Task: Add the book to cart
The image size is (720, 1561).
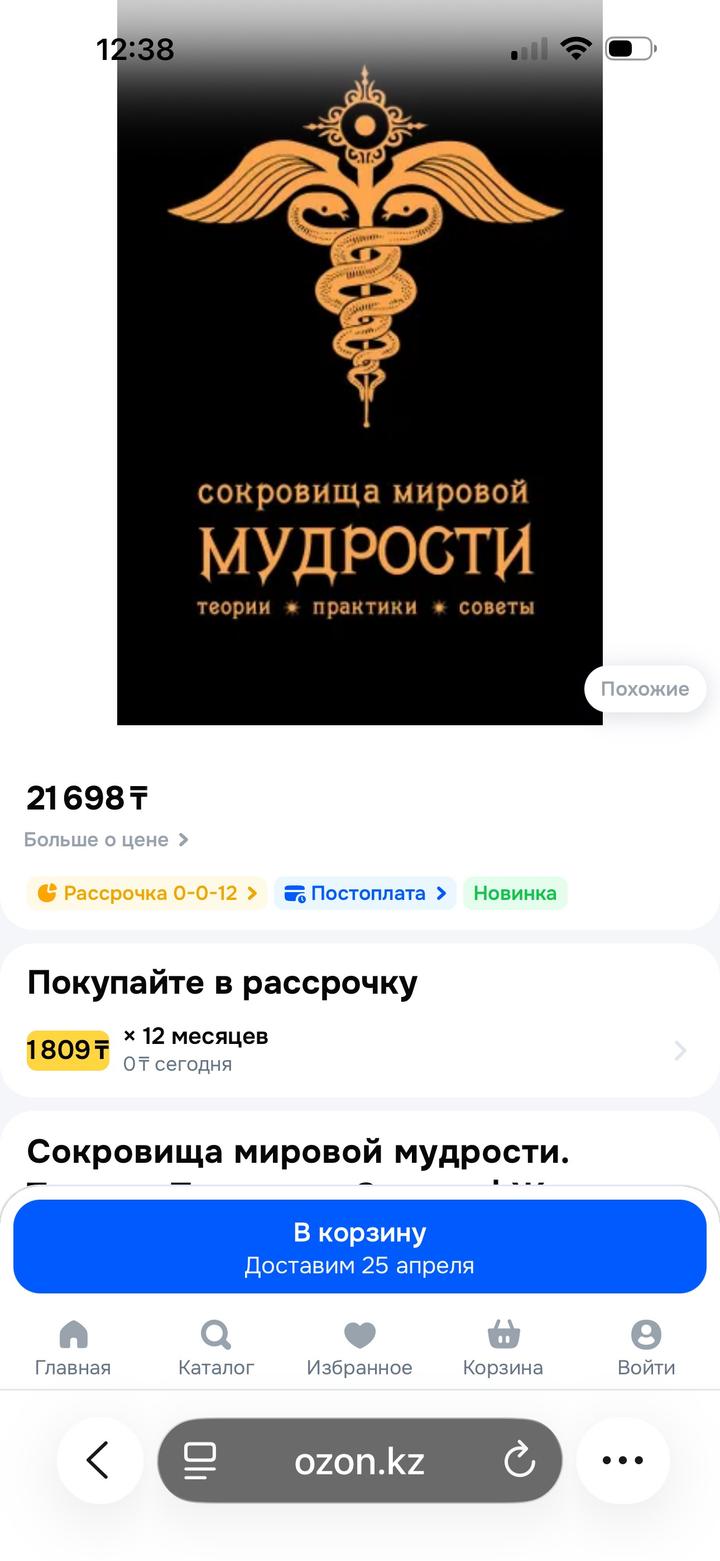Action: pos(359,1247)
